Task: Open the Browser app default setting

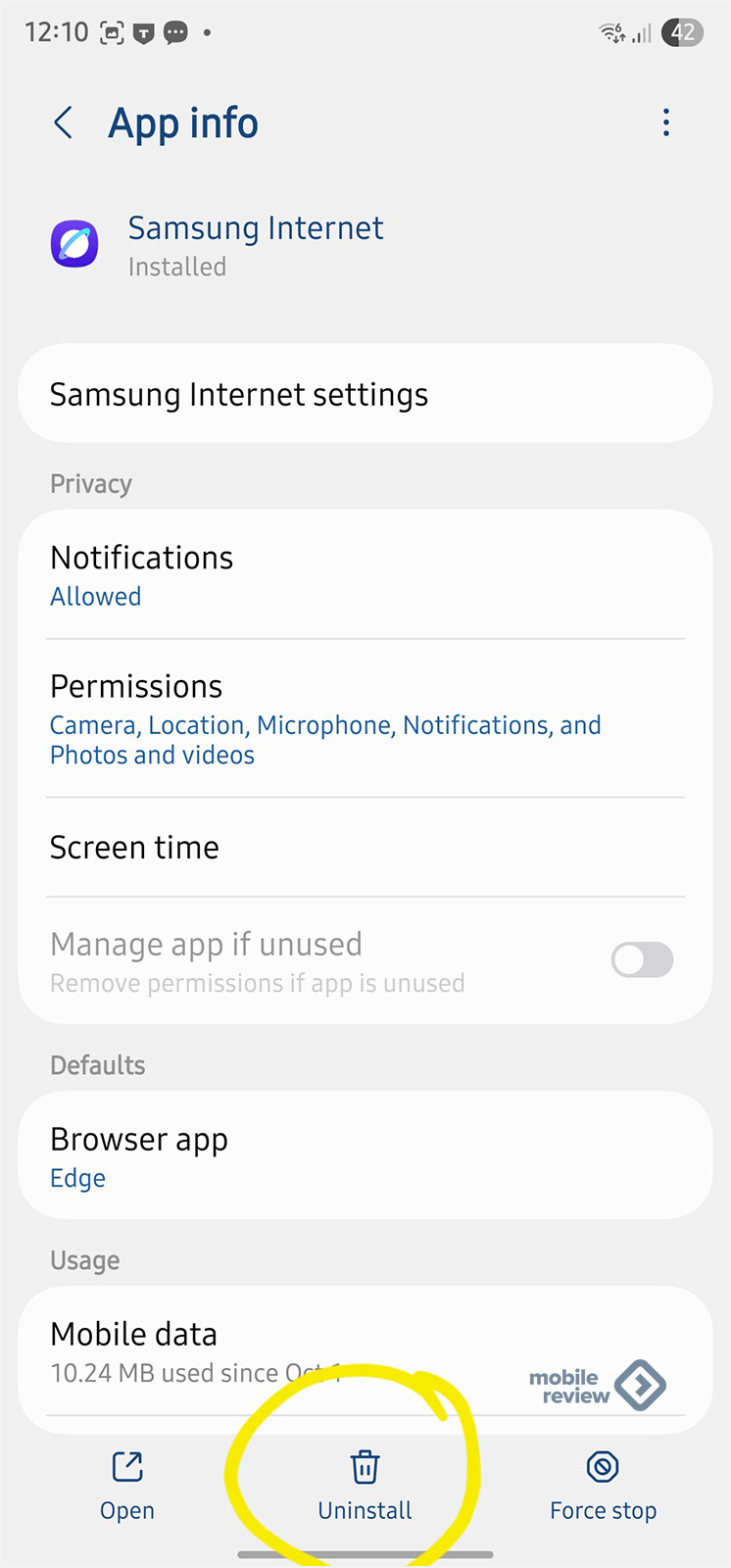Action: click(x=365, y=1156)
